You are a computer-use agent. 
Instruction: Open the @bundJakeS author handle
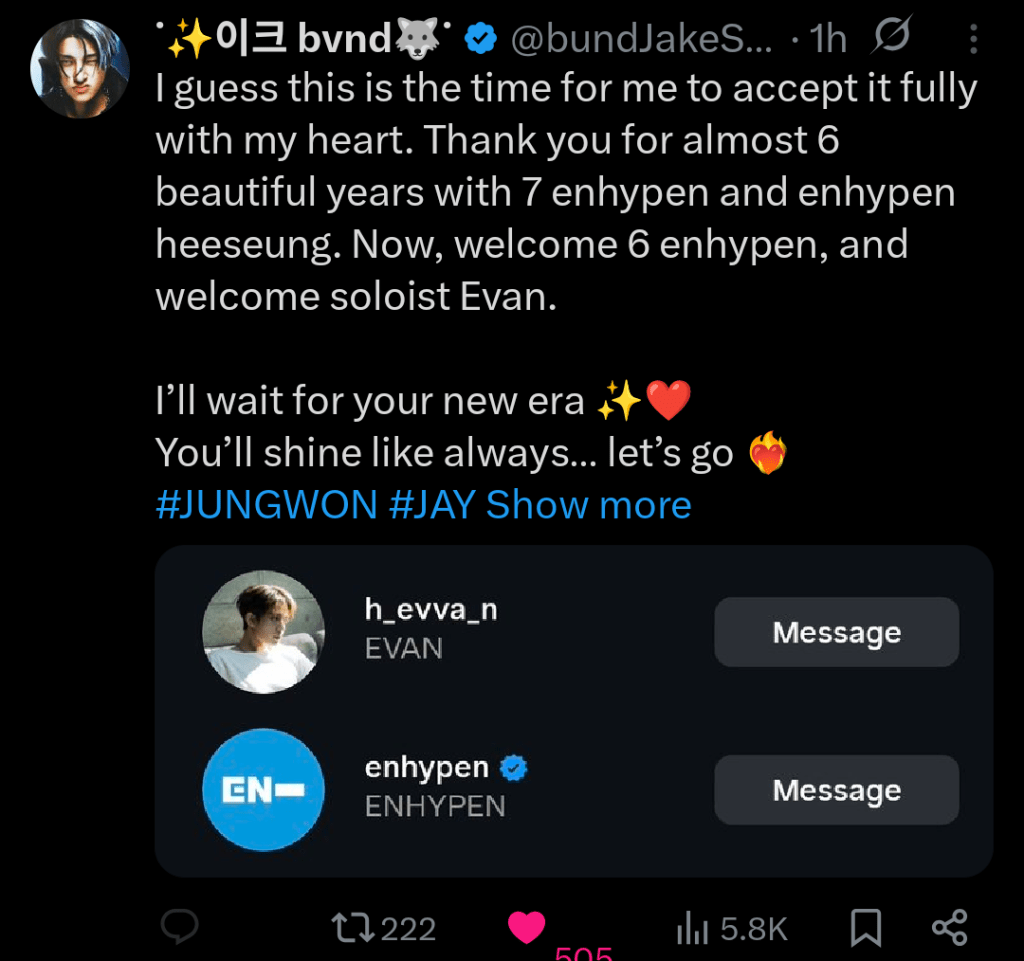tap(641, 39)
